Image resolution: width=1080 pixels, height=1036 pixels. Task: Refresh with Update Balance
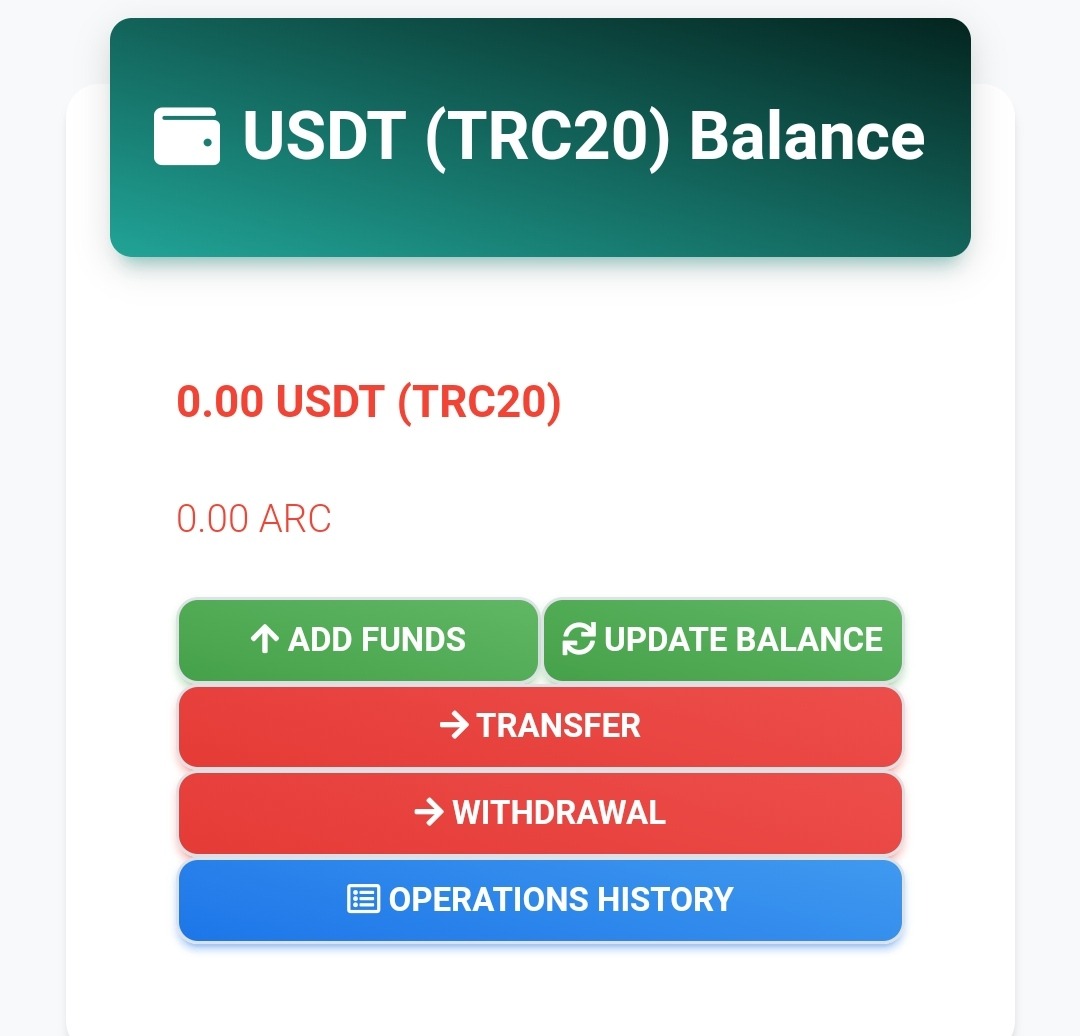tap(723, 640)
